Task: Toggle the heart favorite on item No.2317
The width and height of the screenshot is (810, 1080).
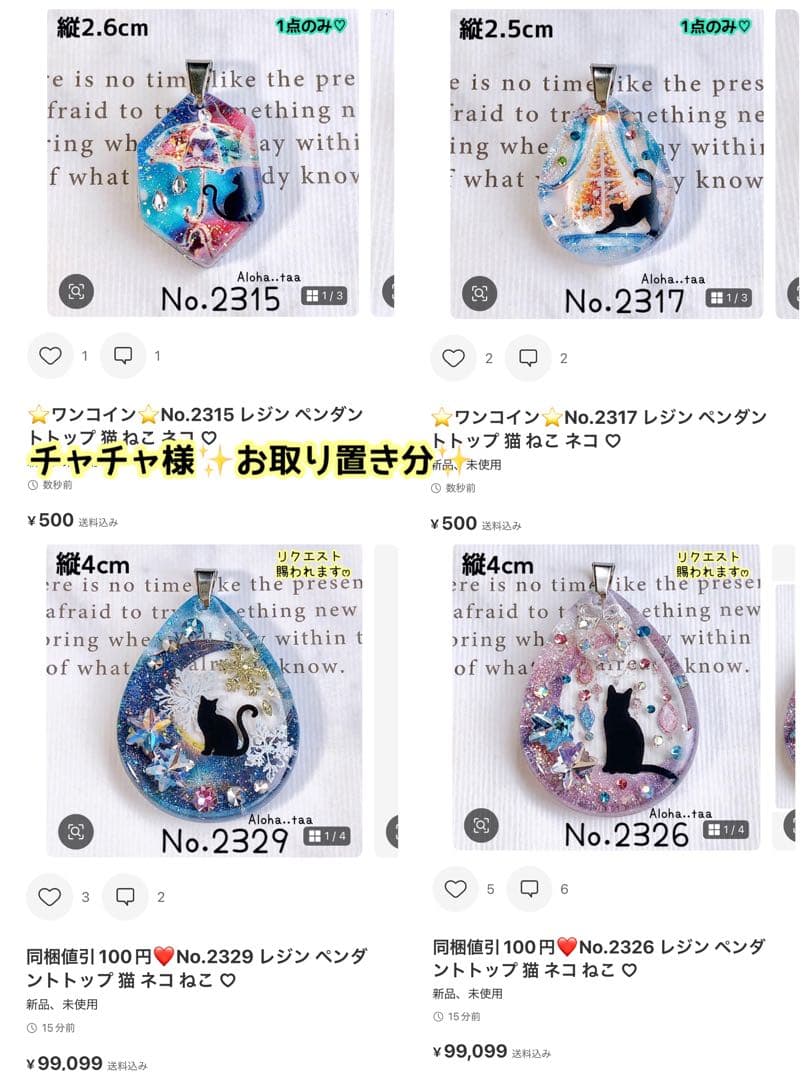Action: coord(455,356)
